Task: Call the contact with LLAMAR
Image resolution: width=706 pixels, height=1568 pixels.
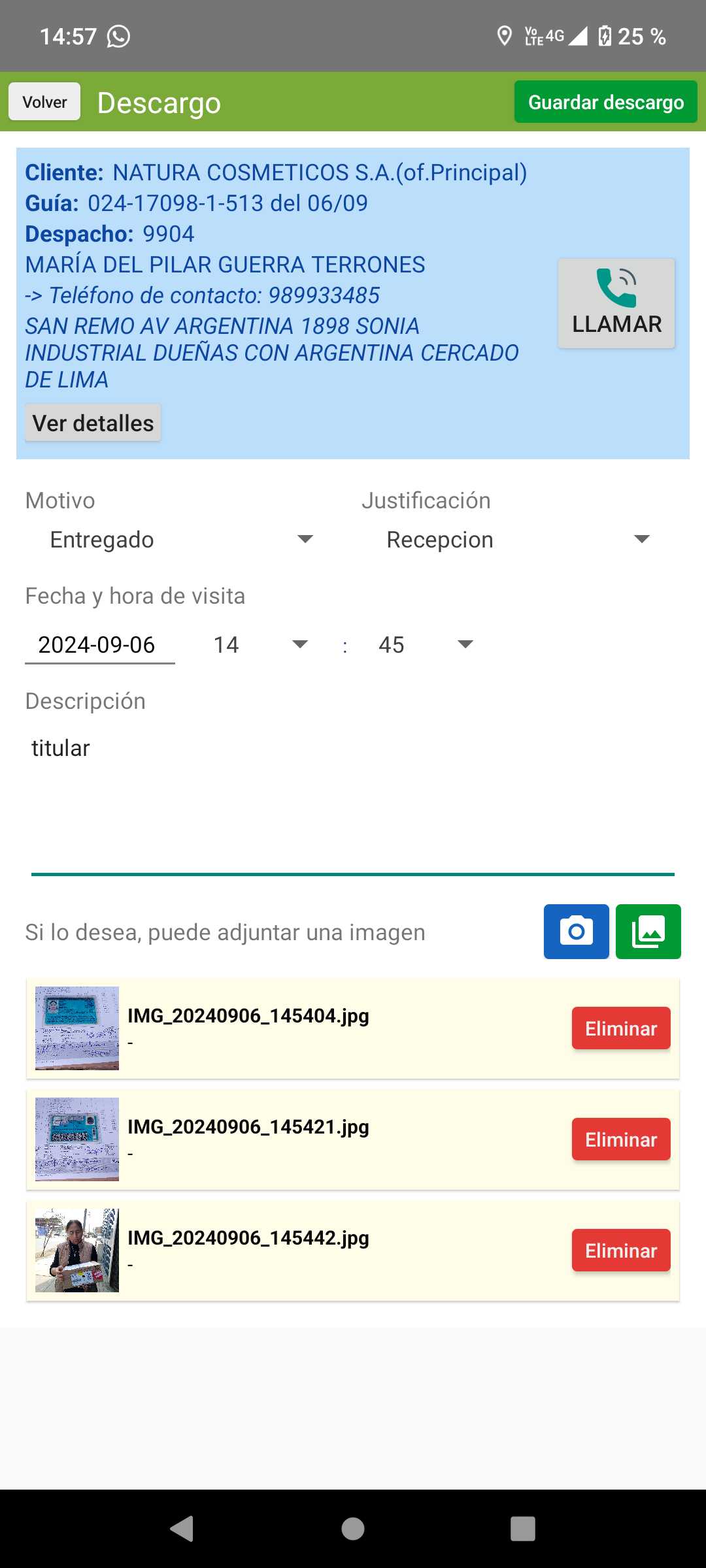Action: (x=616, y=303)
